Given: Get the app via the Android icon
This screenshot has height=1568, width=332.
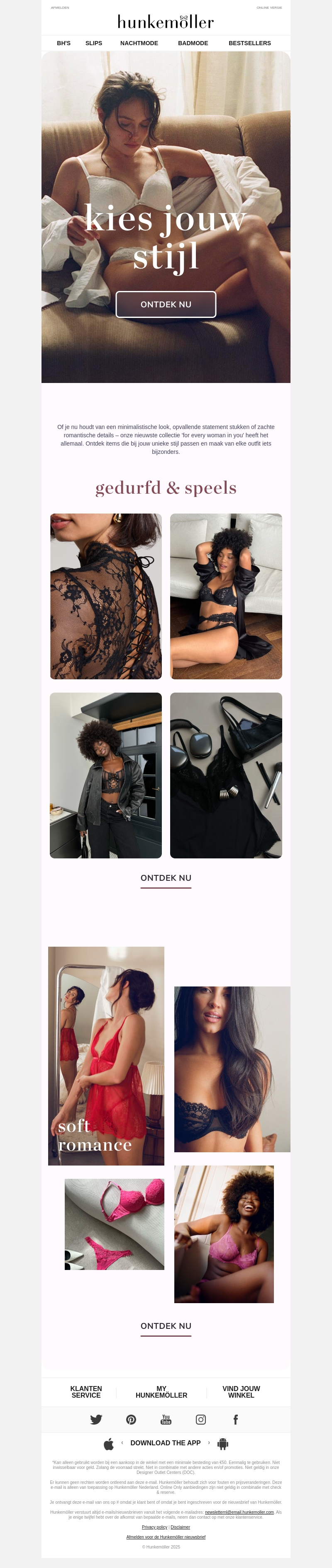Looking at the screenshot, I should click(x=223, y=1444).
